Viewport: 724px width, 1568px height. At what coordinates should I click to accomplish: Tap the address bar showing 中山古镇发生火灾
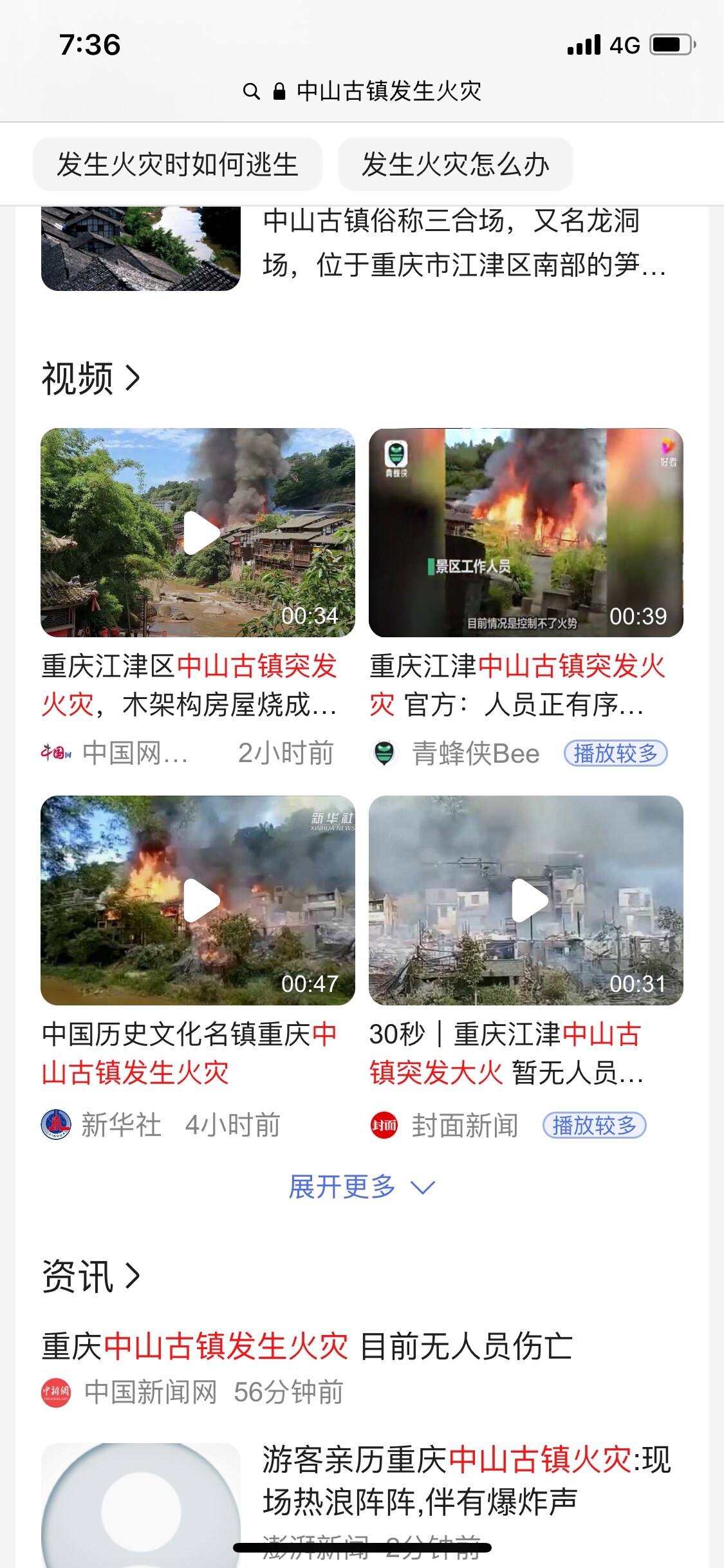362,91
